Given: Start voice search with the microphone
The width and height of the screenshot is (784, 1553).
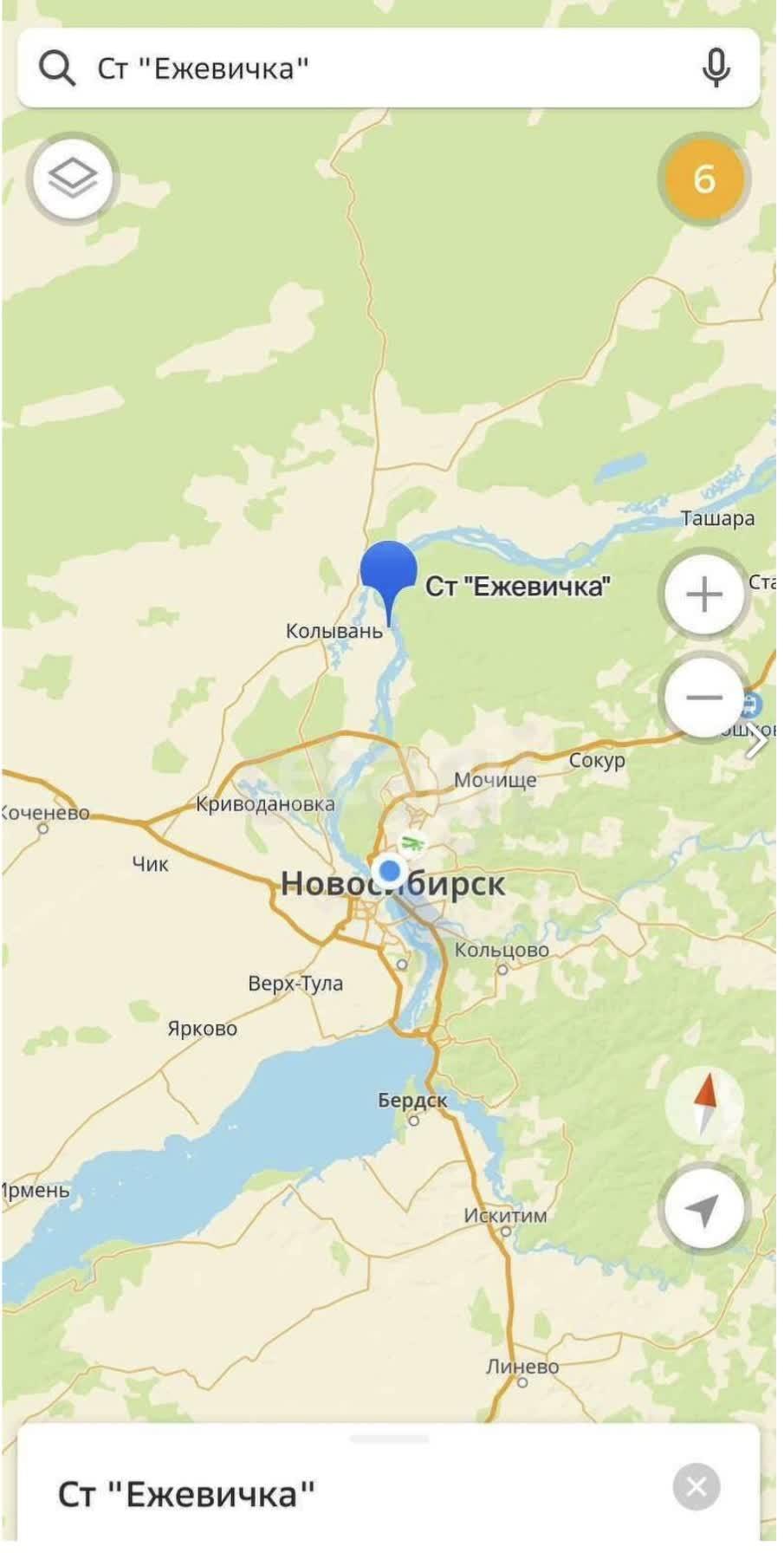Looking at the screenshot, I should pyautogui.click(x=716, y=68).
